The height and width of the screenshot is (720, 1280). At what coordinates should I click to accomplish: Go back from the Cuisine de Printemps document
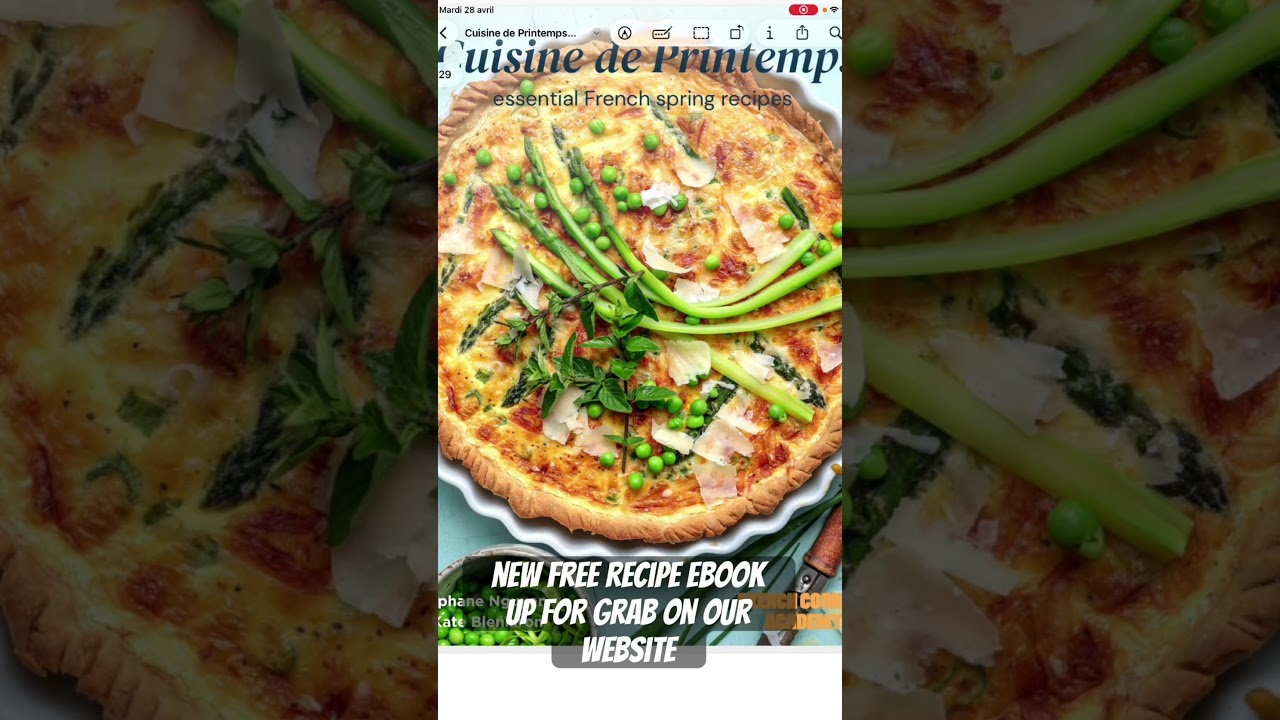click(444, 33)
